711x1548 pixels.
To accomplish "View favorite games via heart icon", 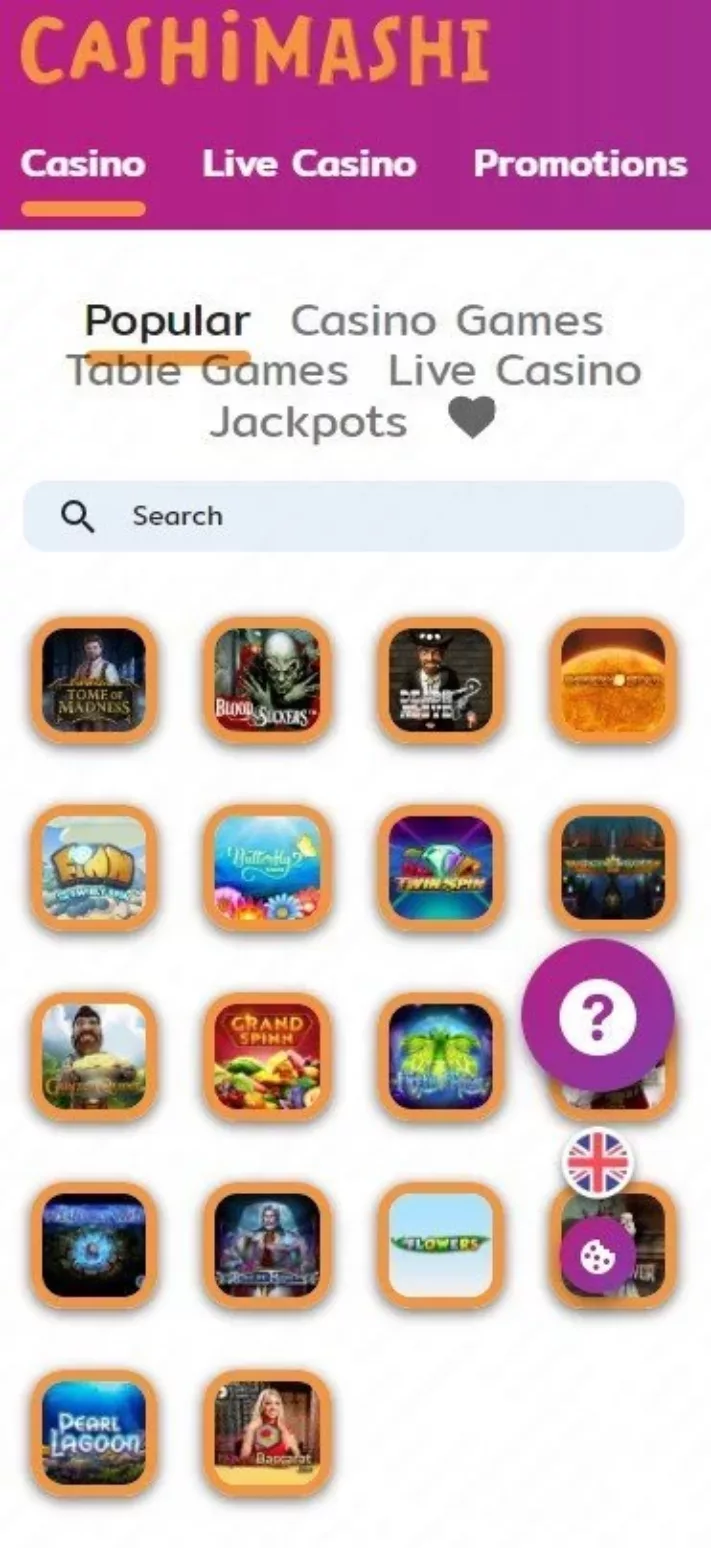I will click(472, 418).
